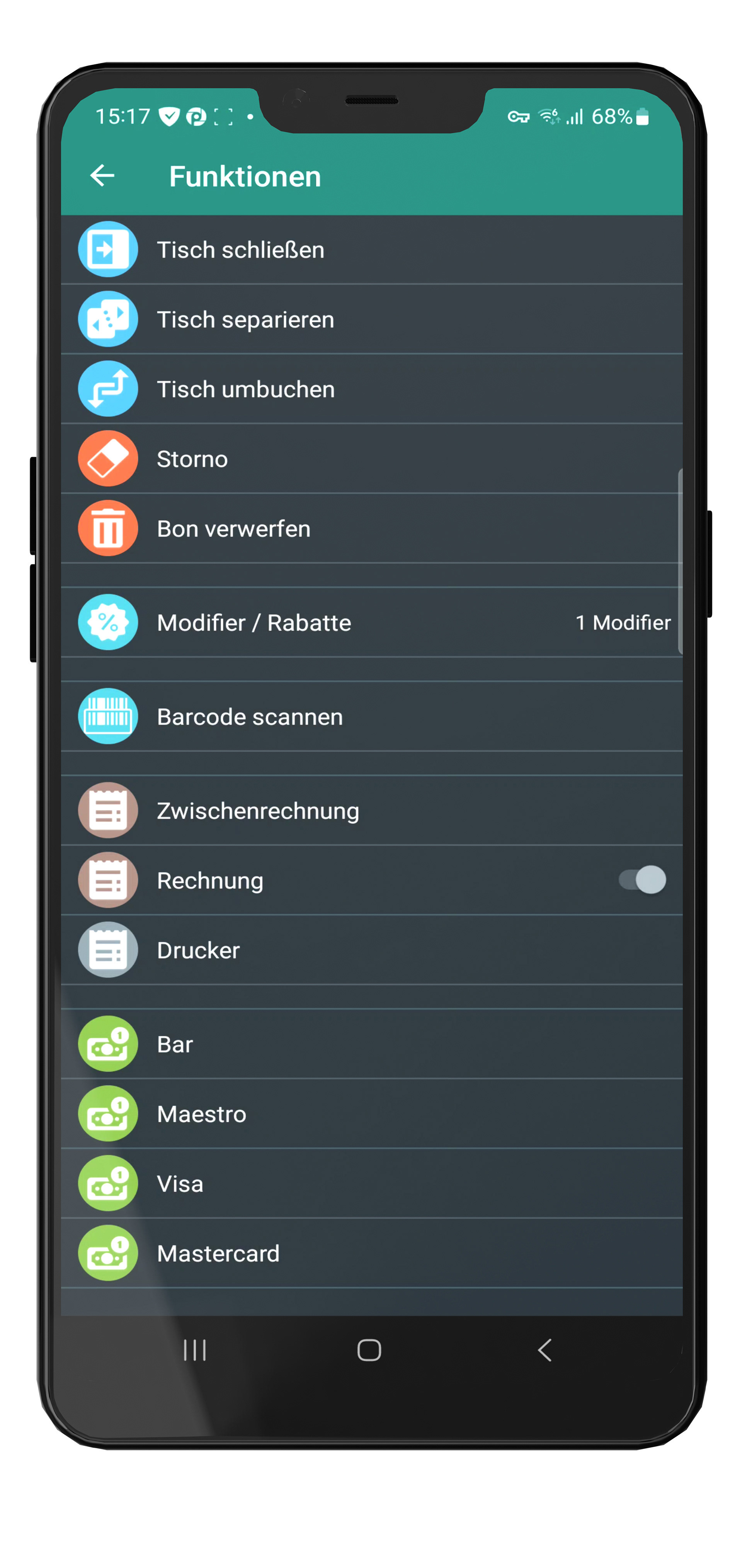The height and width of the screenshot is (1568, 742).
Task: Open Modifier / Rabatte
Action: (x=372, y=622)
